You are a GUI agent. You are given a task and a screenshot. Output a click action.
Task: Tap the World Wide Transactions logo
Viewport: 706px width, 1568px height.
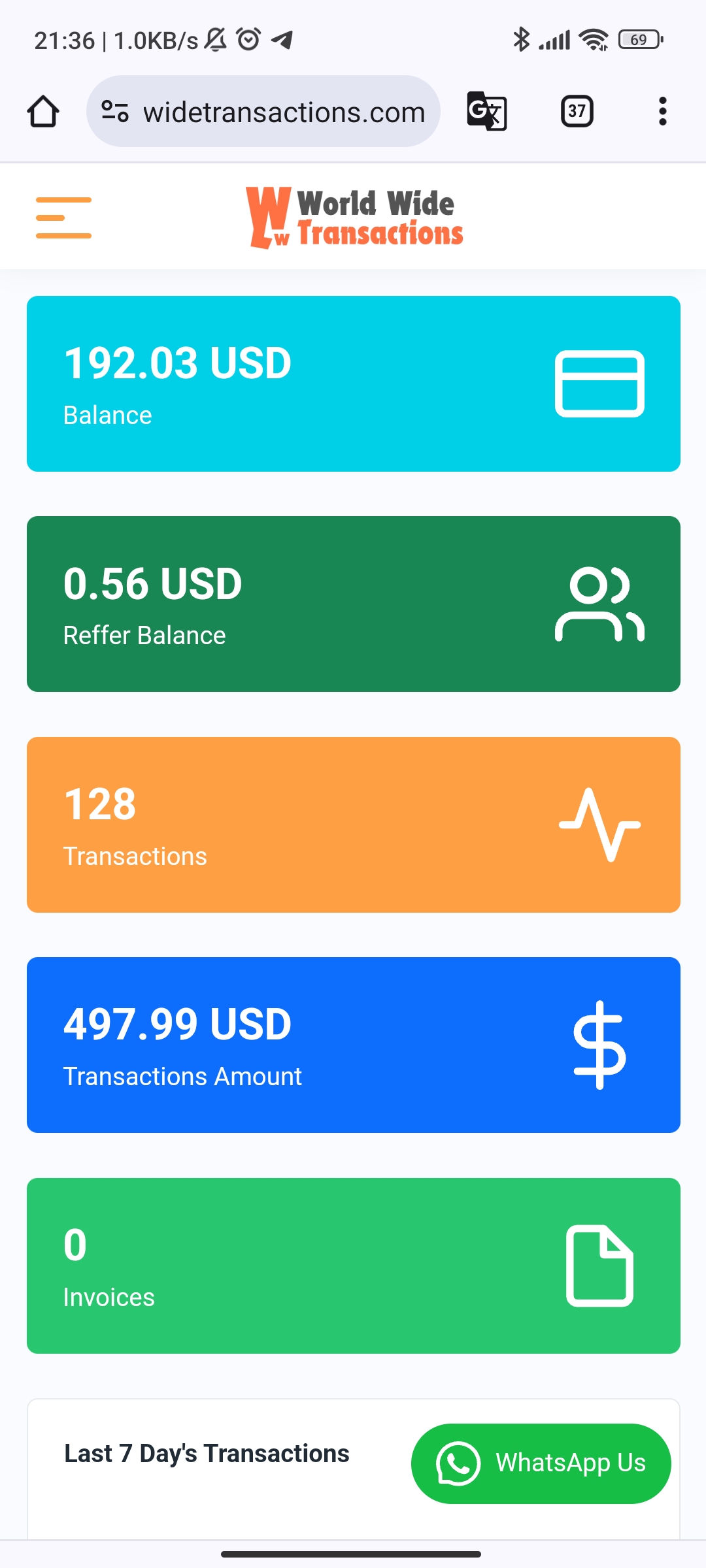[354, 218]
